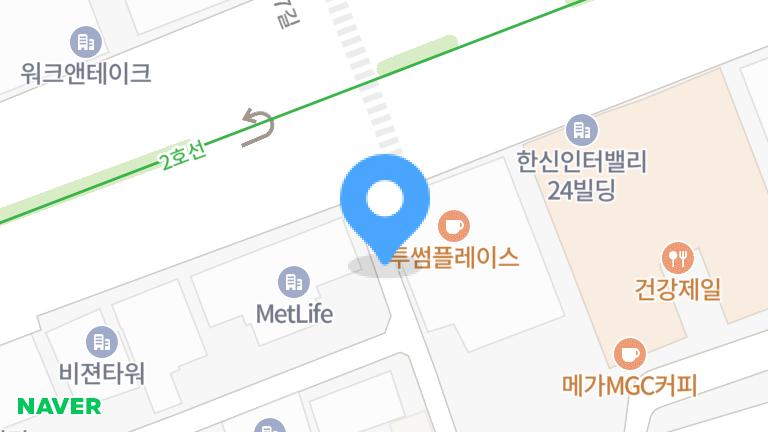The image size is (768, 432).
Task: Open the 한신인터밸리24빌딩 building marker
Action: point(580,129)
